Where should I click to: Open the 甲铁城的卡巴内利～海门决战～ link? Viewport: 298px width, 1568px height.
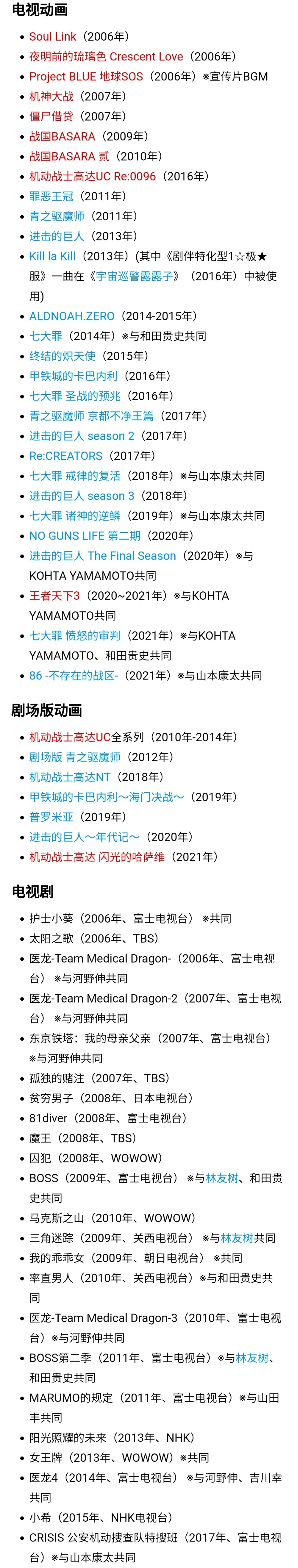(106, 797)
